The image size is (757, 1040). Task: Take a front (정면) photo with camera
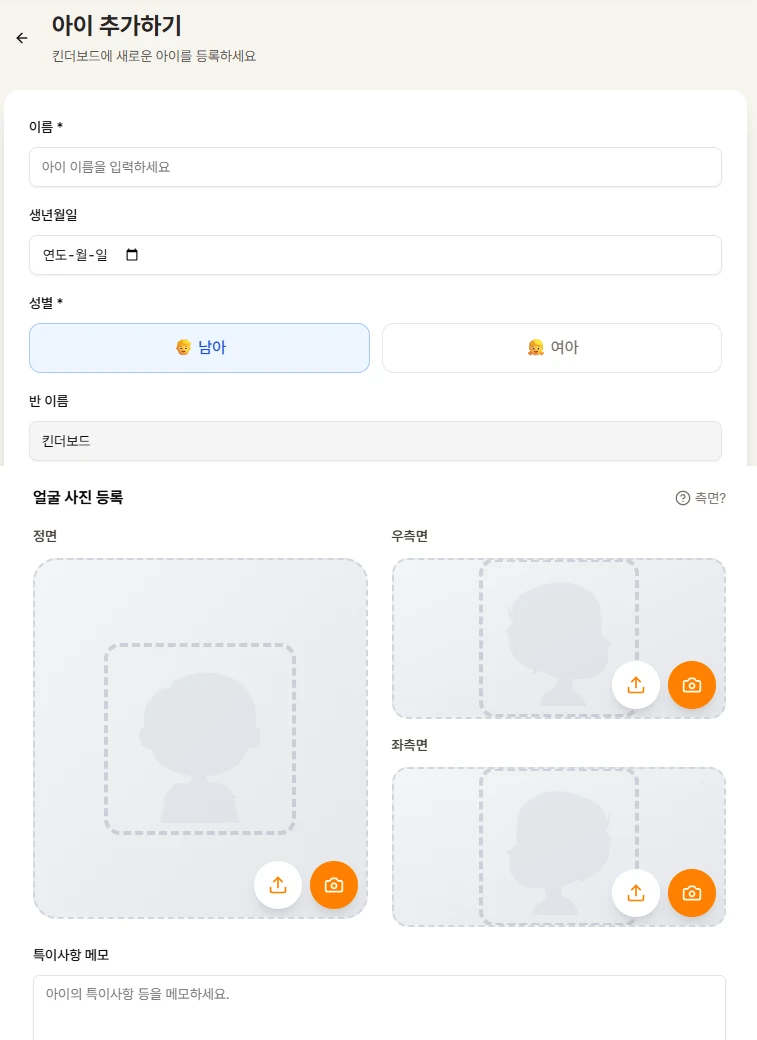click(334, 885)
